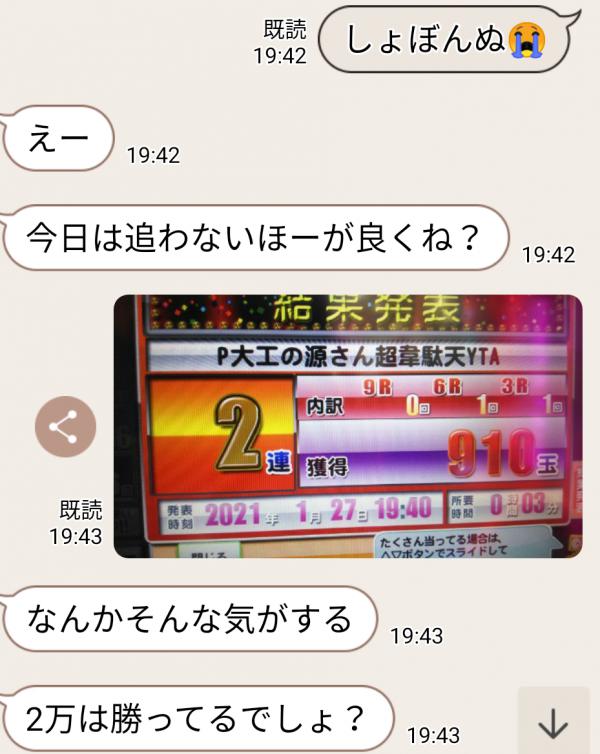Open the pachinko result image
This screenshot has width=600, height=754.
pyautogui.click(x=348, y=426)
